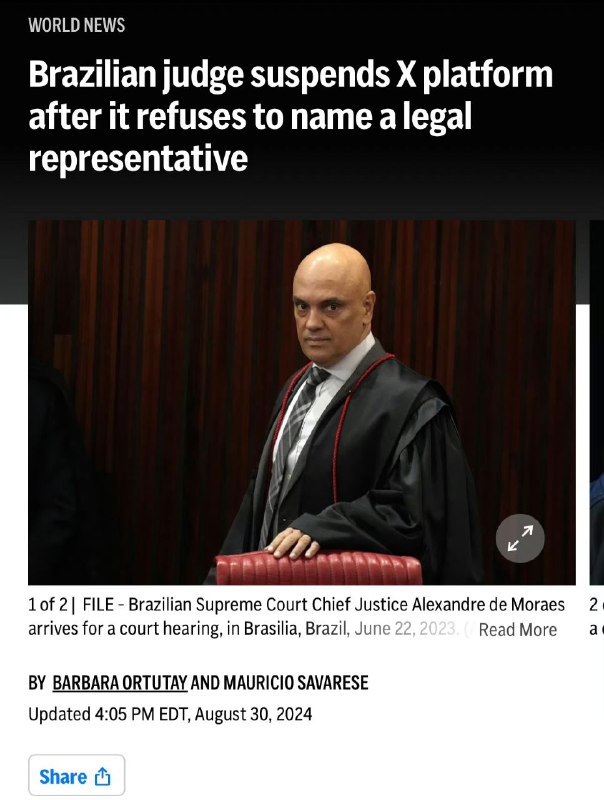Share this article
This screenshot has width=604, height=800.
(76, 776)
